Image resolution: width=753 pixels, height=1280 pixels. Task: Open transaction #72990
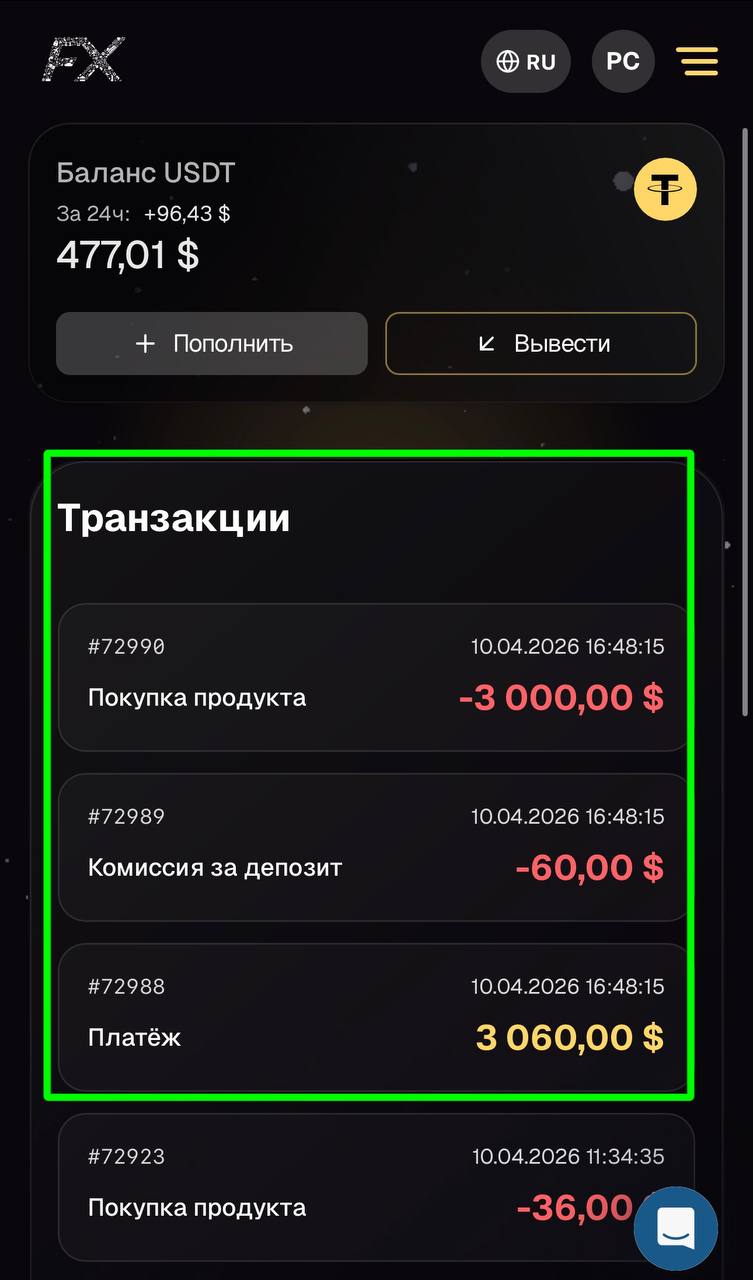coord(375,676)
